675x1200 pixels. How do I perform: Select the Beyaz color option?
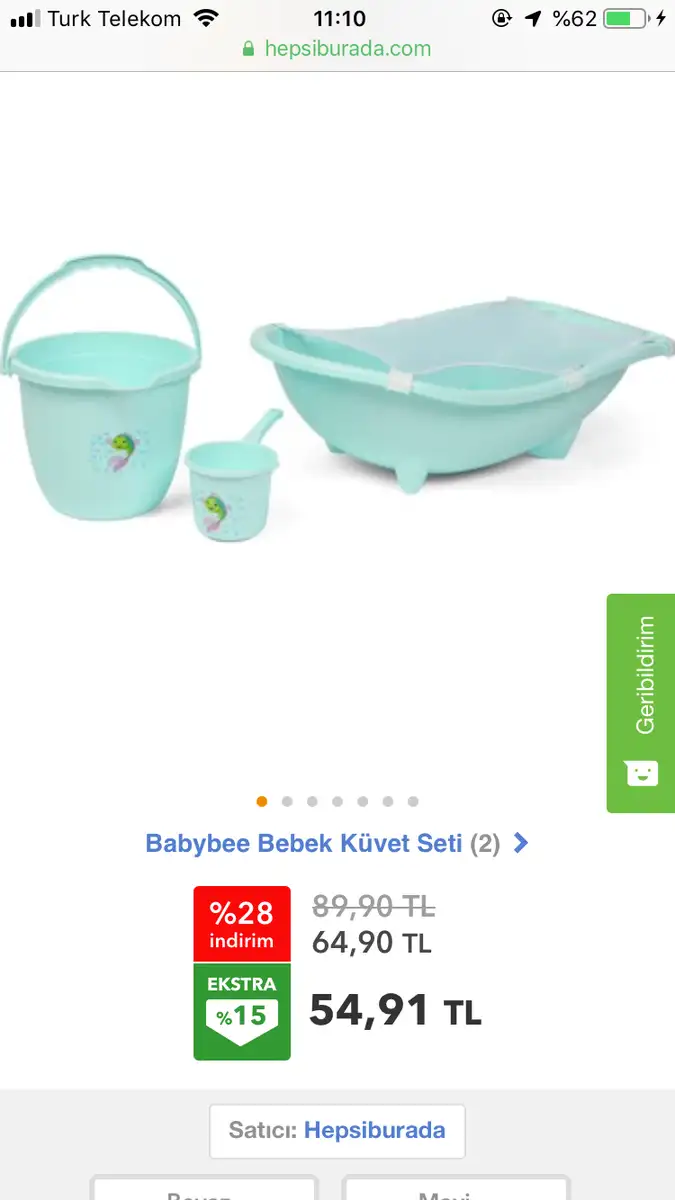pyautogui.click(x=204, y=1188)
